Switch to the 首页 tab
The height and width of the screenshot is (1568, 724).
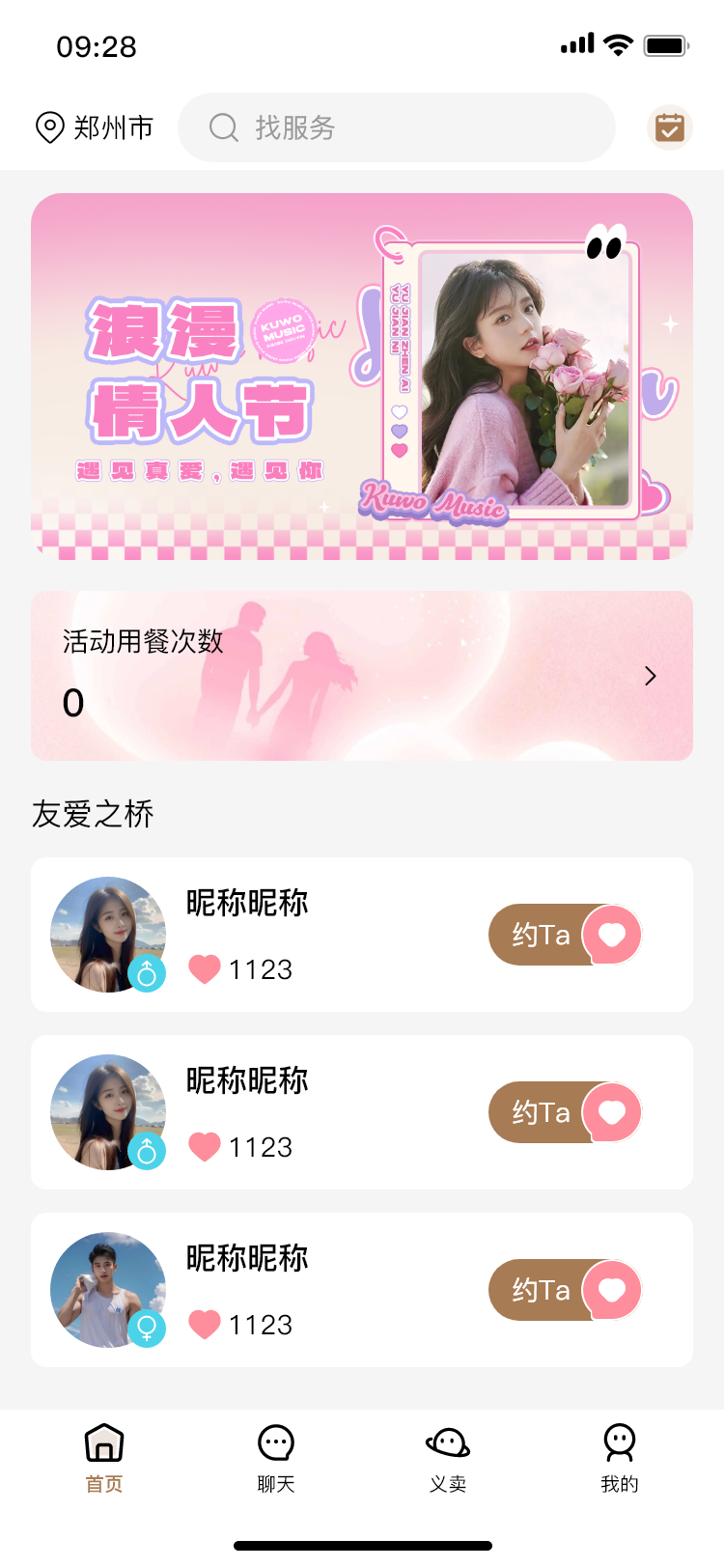pos(104,1458)
